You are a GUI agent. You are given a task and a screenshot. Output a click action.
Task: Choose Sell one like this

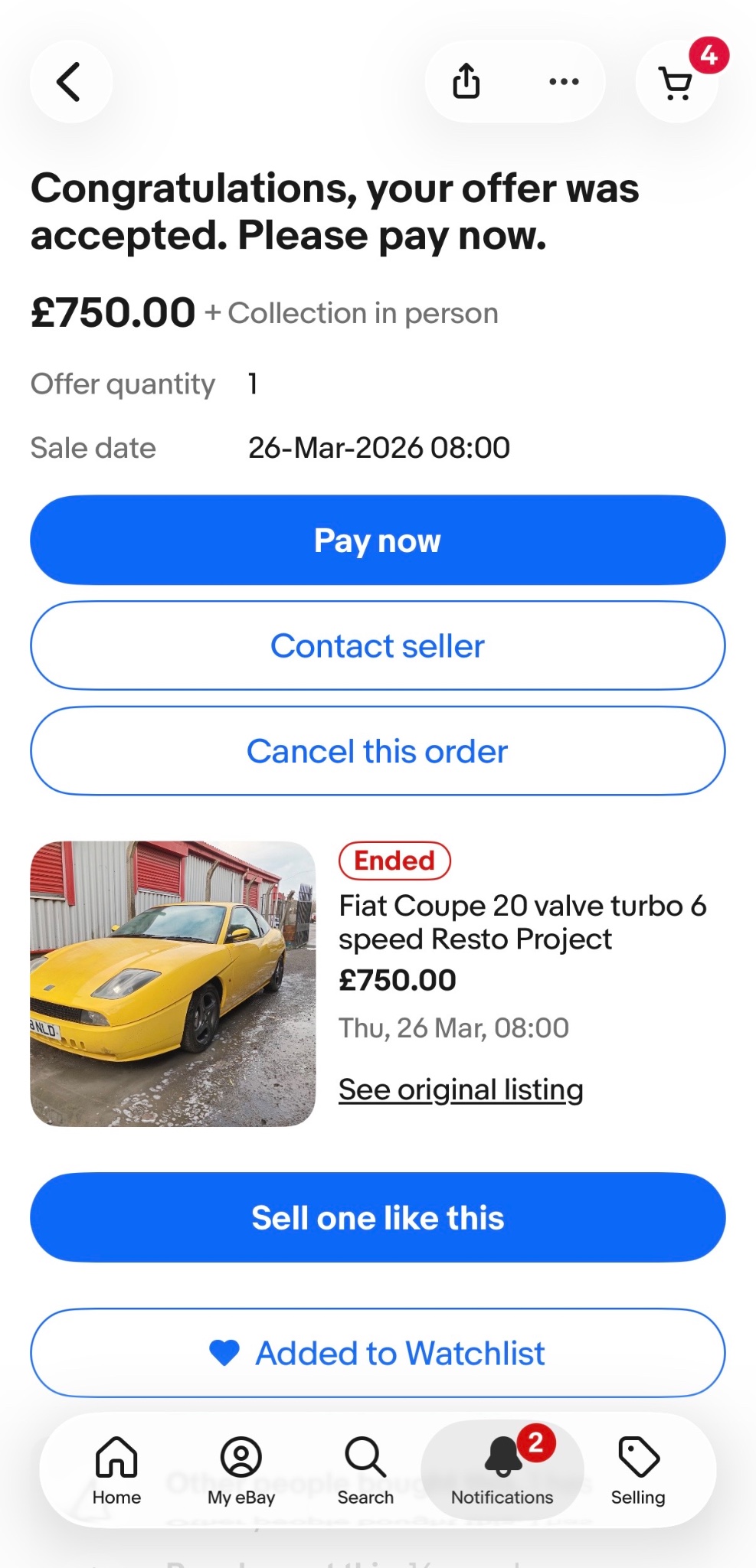(x=378, y=1217)
